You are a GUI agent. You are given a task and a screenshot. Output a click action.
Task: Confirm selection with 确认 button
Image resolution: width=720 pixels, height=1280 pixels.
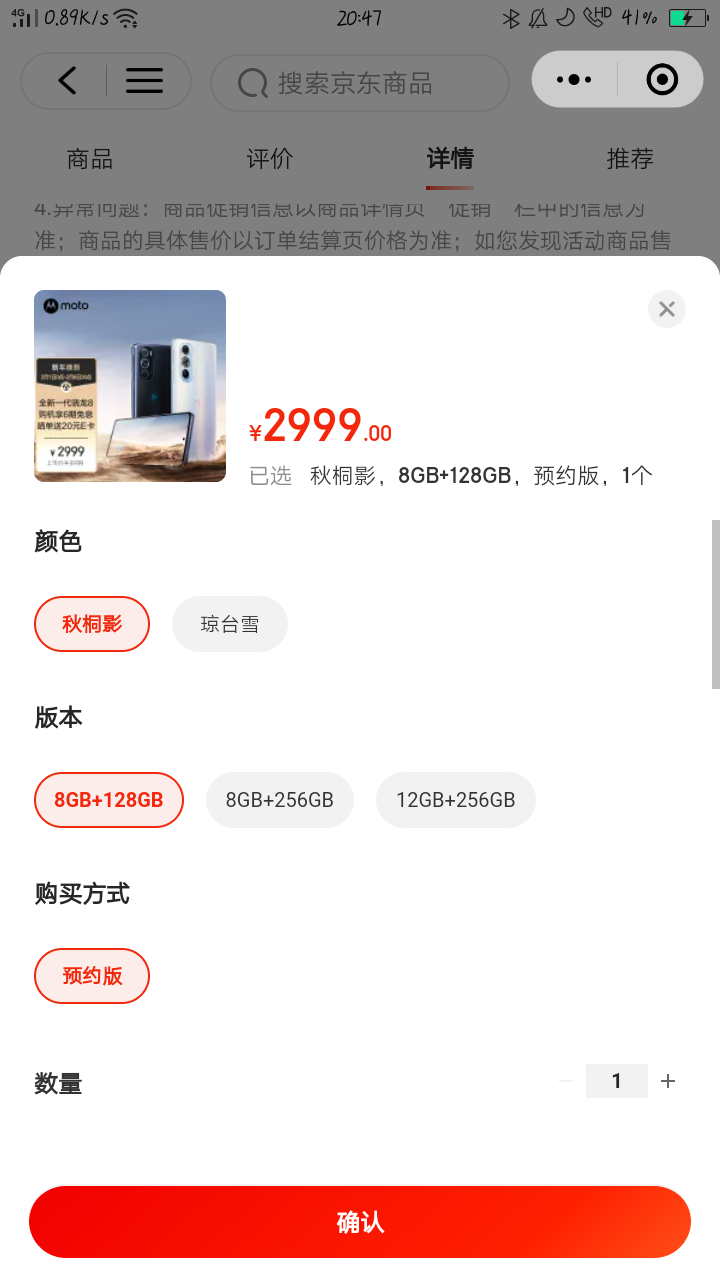pyautogui.click(x=360, y=1222)
